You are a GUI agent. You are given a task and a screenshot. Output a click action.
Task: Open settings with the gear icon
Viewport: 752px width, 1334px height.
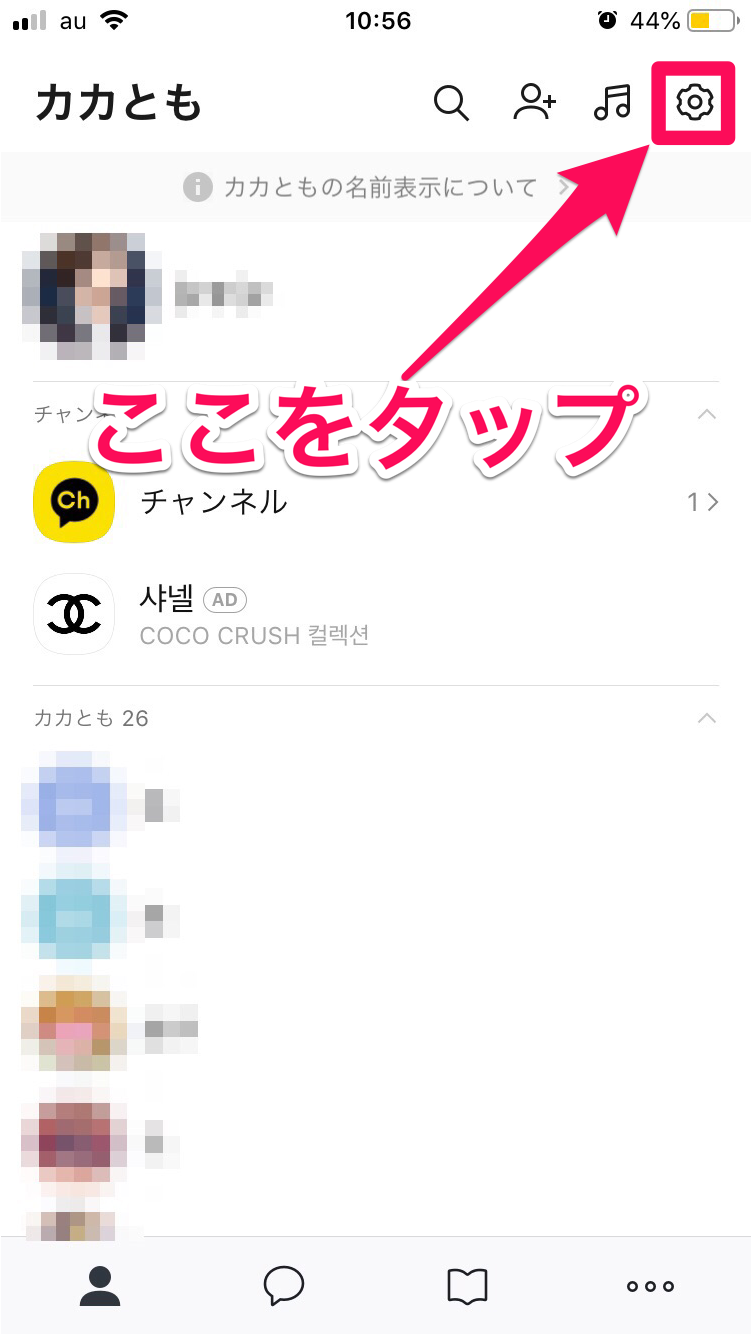[x=694, y=102]
